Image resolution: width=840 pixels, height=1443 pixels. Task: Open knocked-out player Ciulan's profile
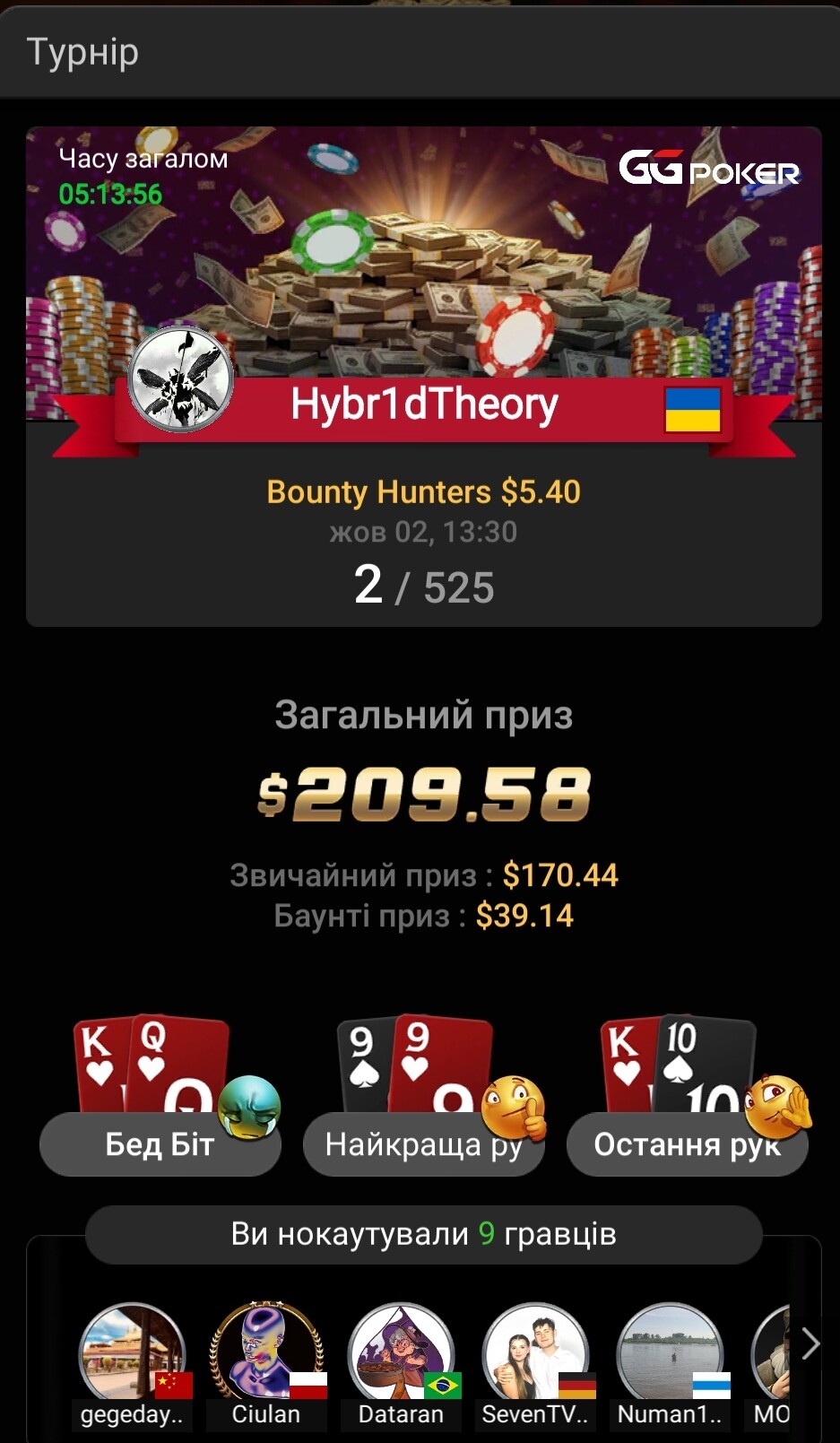point(266,1354)
